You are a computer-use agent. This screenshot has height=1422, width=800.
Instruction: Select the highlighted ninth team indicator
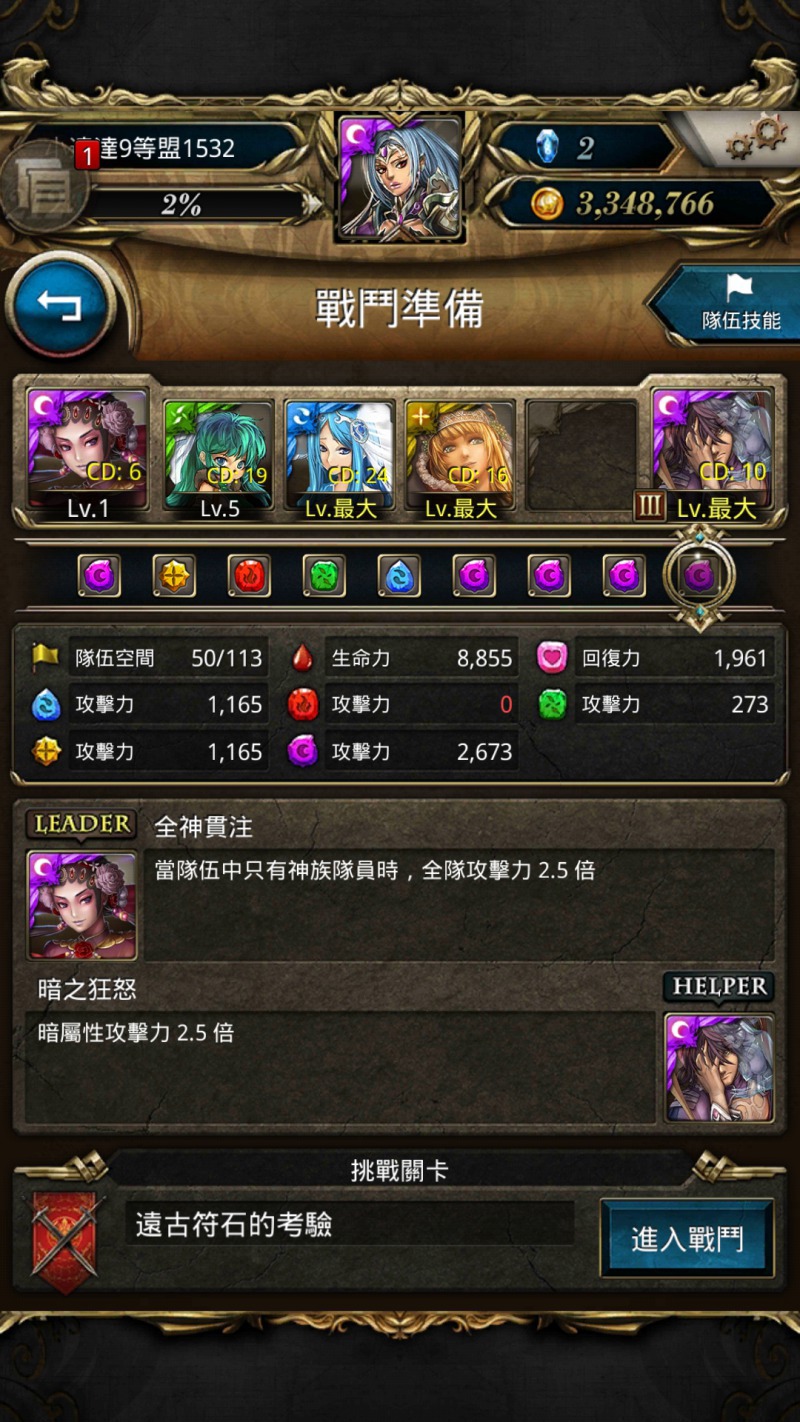click(698, 575)
